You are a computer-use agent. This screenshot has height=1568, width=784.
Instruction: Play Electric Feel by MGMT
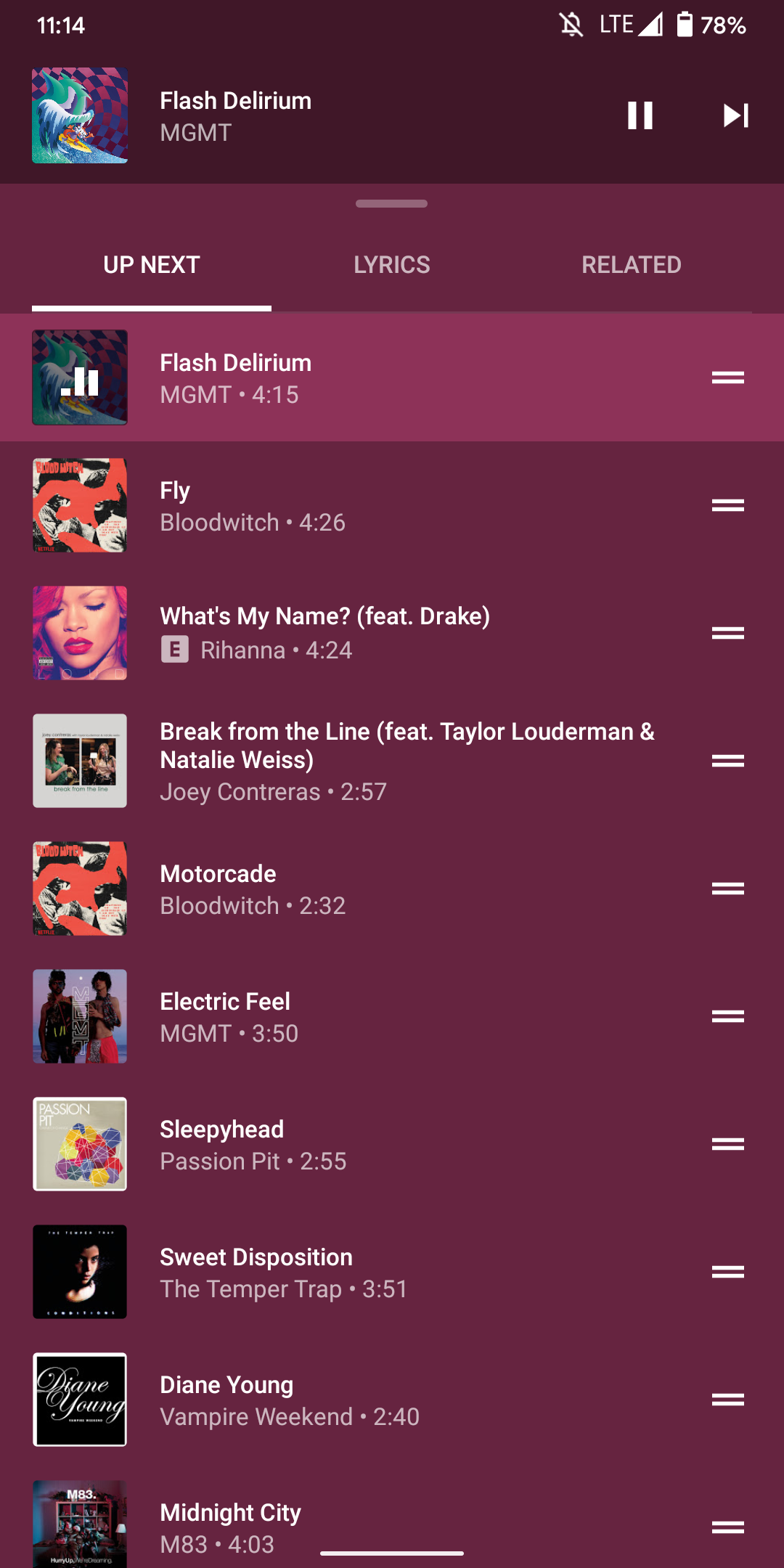pyautogui.click(x=327, y=1016)
